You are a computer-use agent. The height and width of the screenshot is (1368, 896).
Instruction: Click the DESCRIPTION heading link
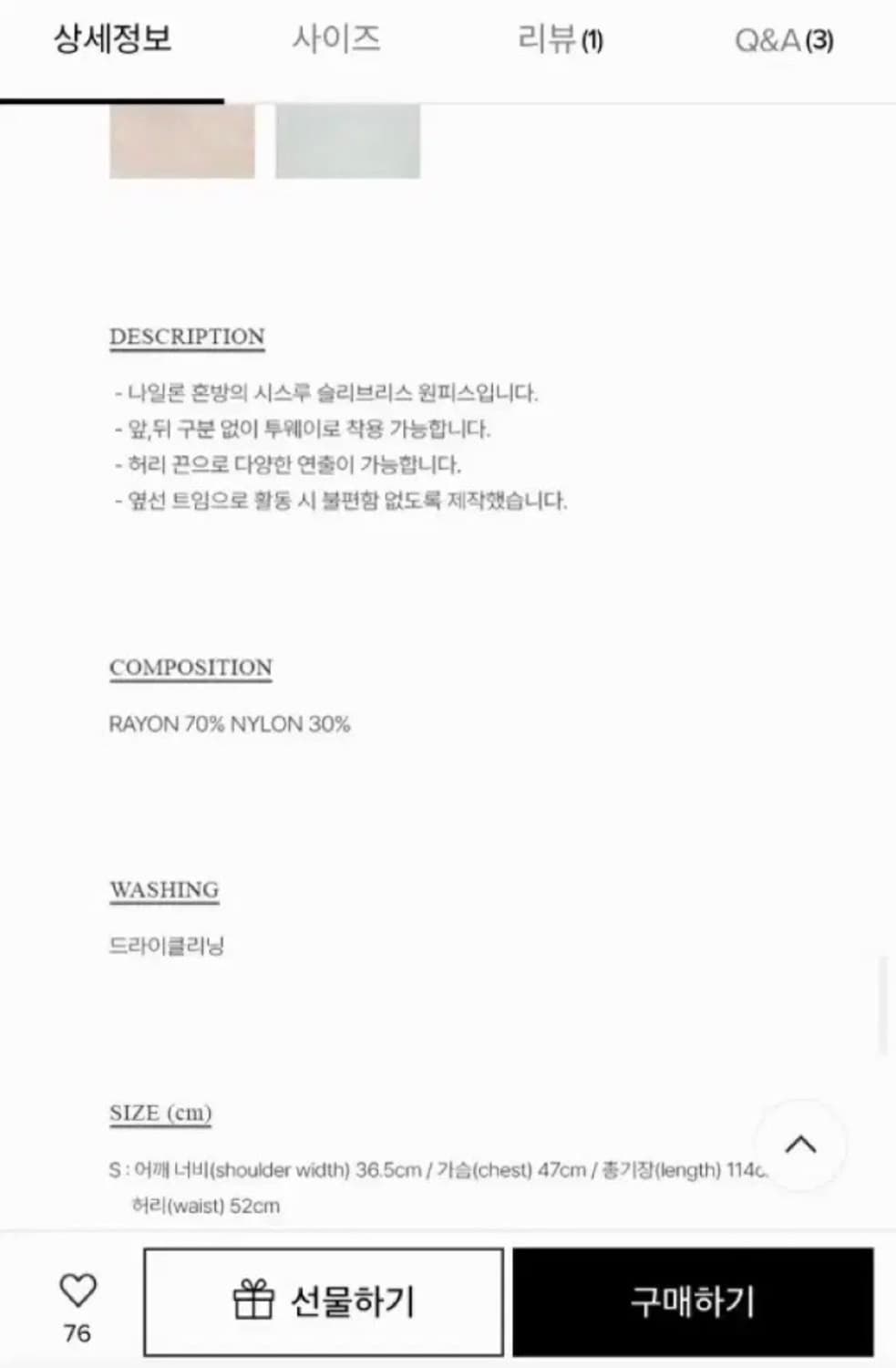(x=187, y=336)
